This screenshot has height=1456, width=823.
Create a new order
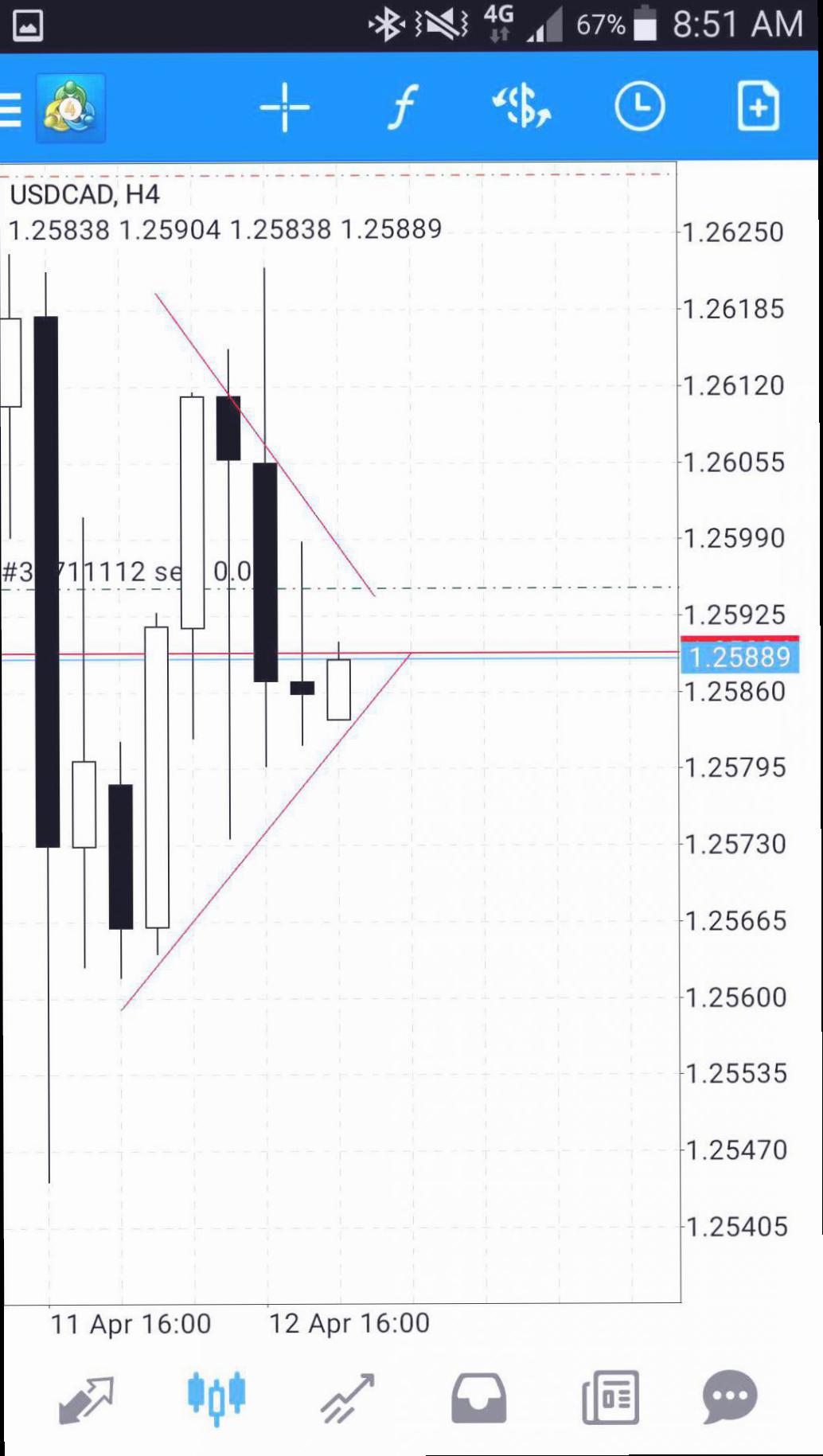point(758,106)
